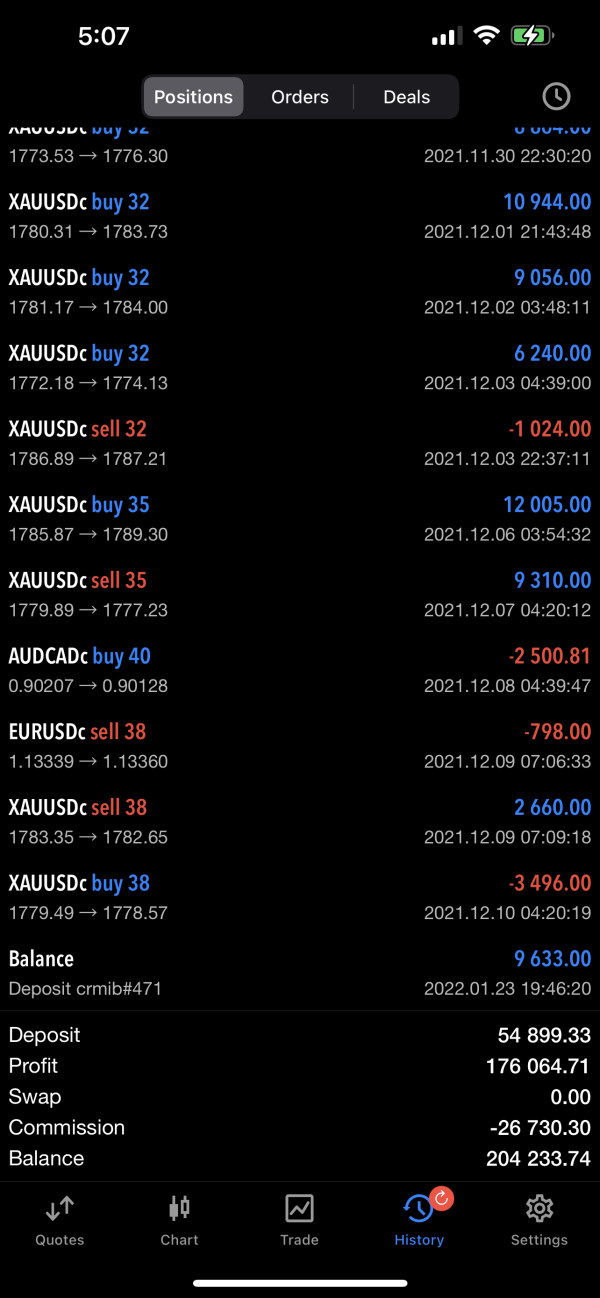Open the XAUUSDc sell 35 position details
This screenshot has width=600, height=1298.
pyautogui.click(x=300, y=594)
